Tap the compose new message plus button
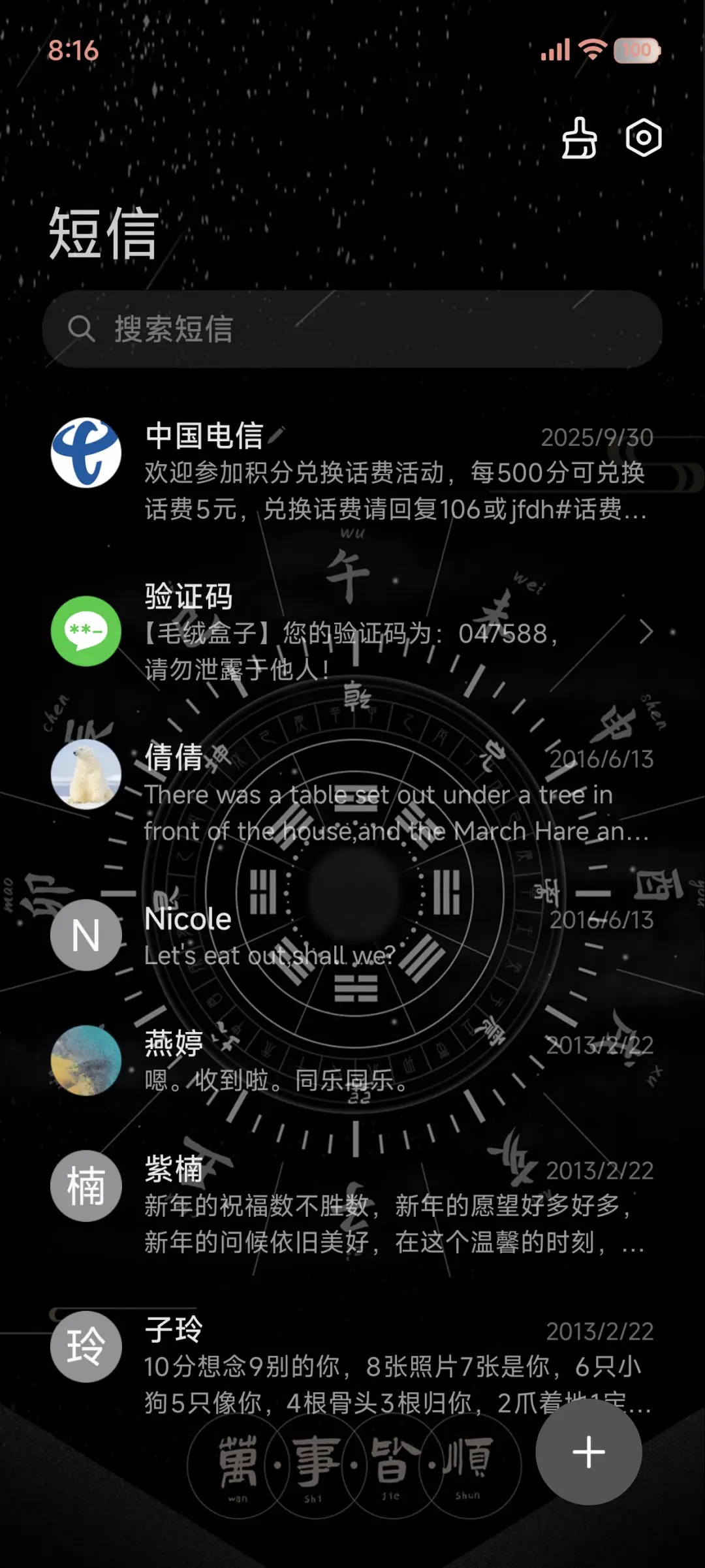This screenshot has height=1568, width=705. tap(588, 1452)
